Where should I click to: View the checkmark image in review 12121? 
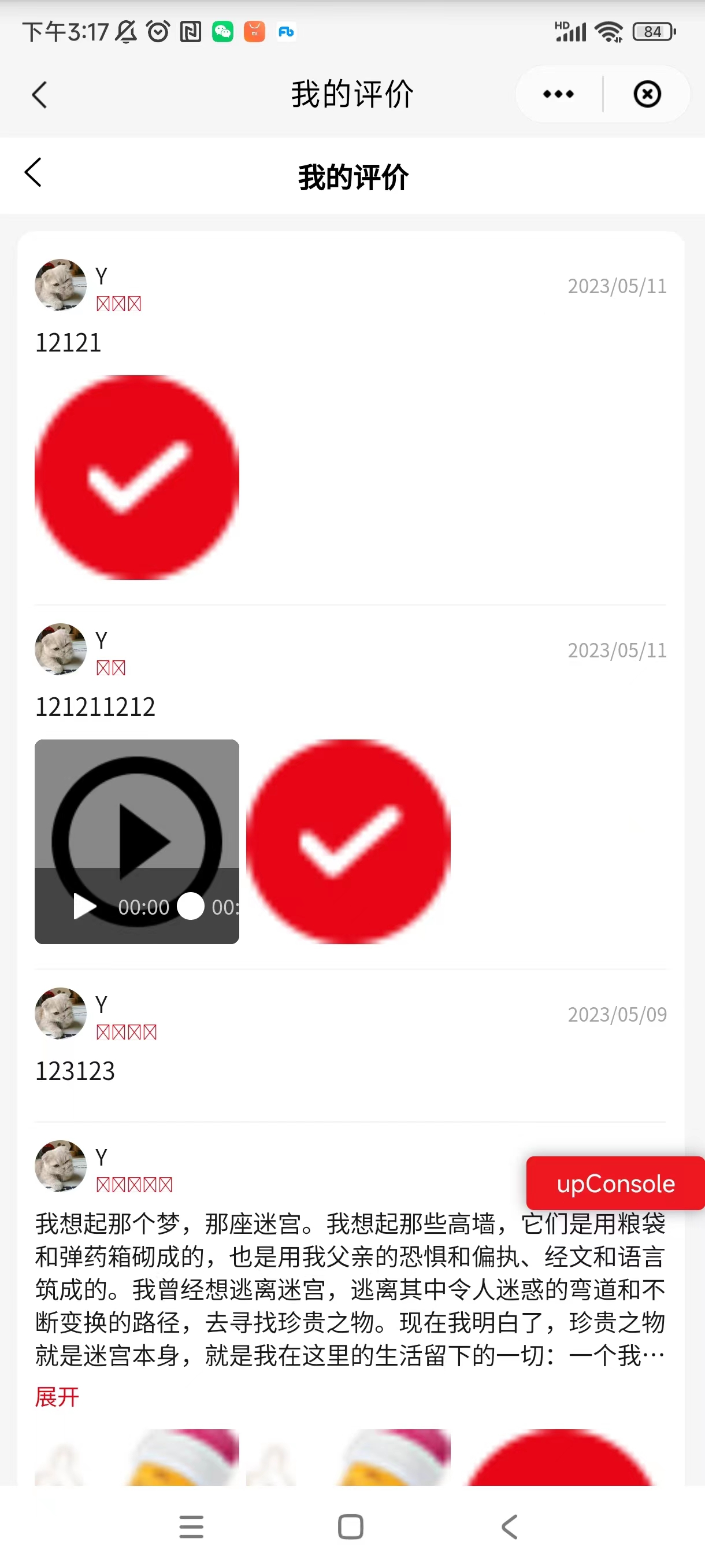tap(137, 477)
